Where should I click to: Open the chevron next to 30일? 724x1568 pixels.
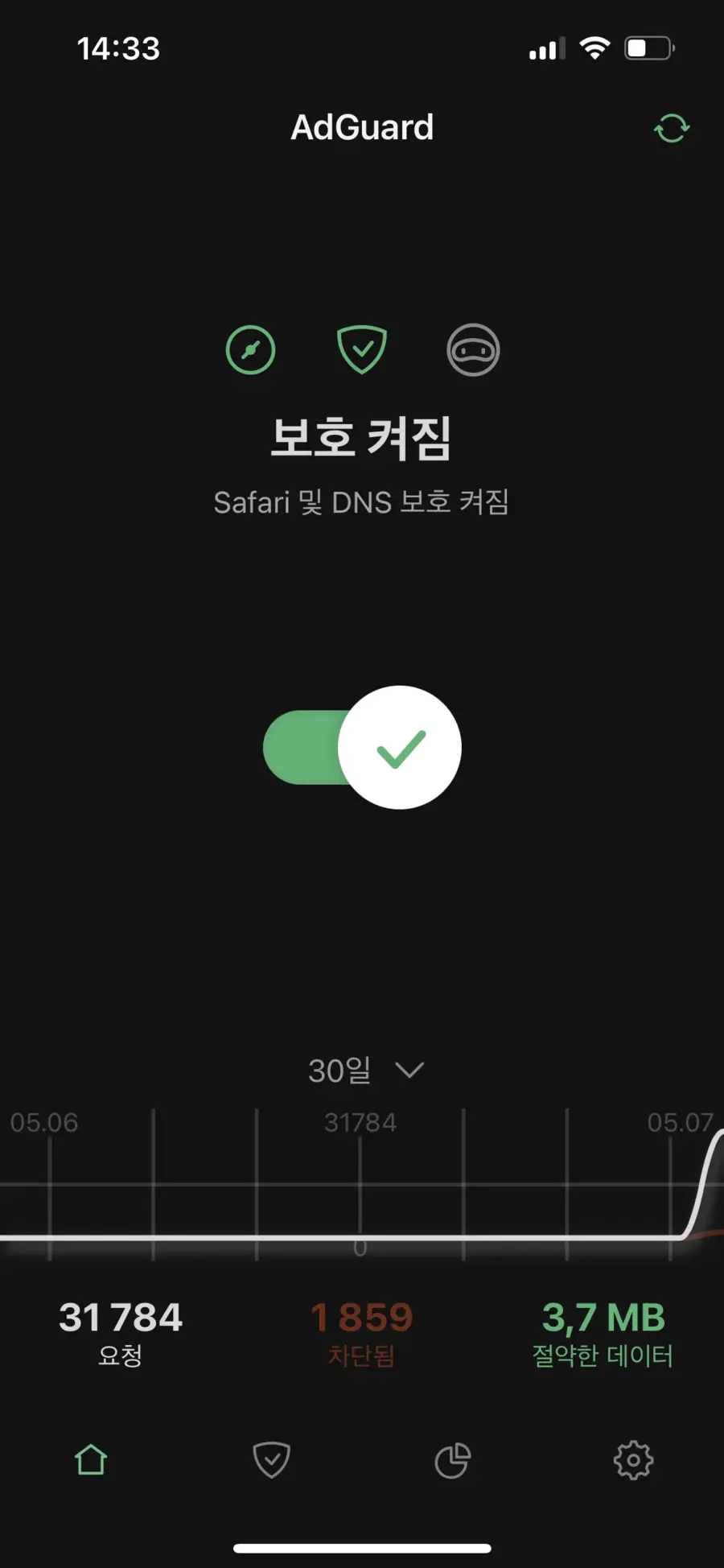[x=410, y=1071]
